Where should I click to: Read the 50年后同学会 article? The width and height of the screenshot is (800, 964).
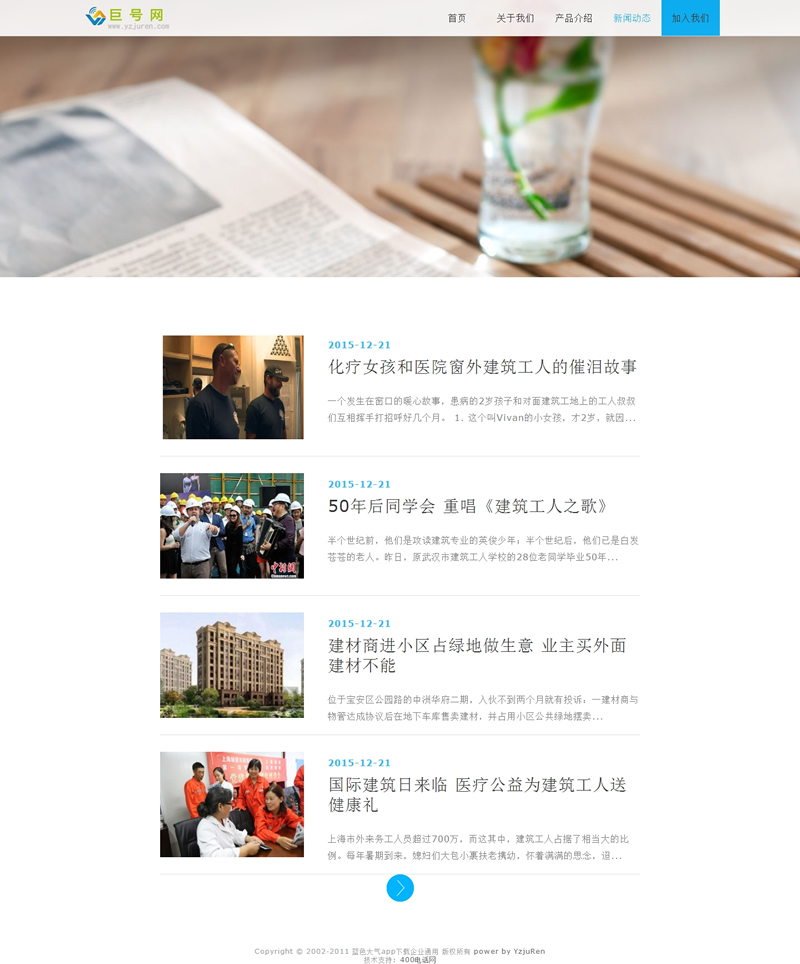tap(468, 506)
